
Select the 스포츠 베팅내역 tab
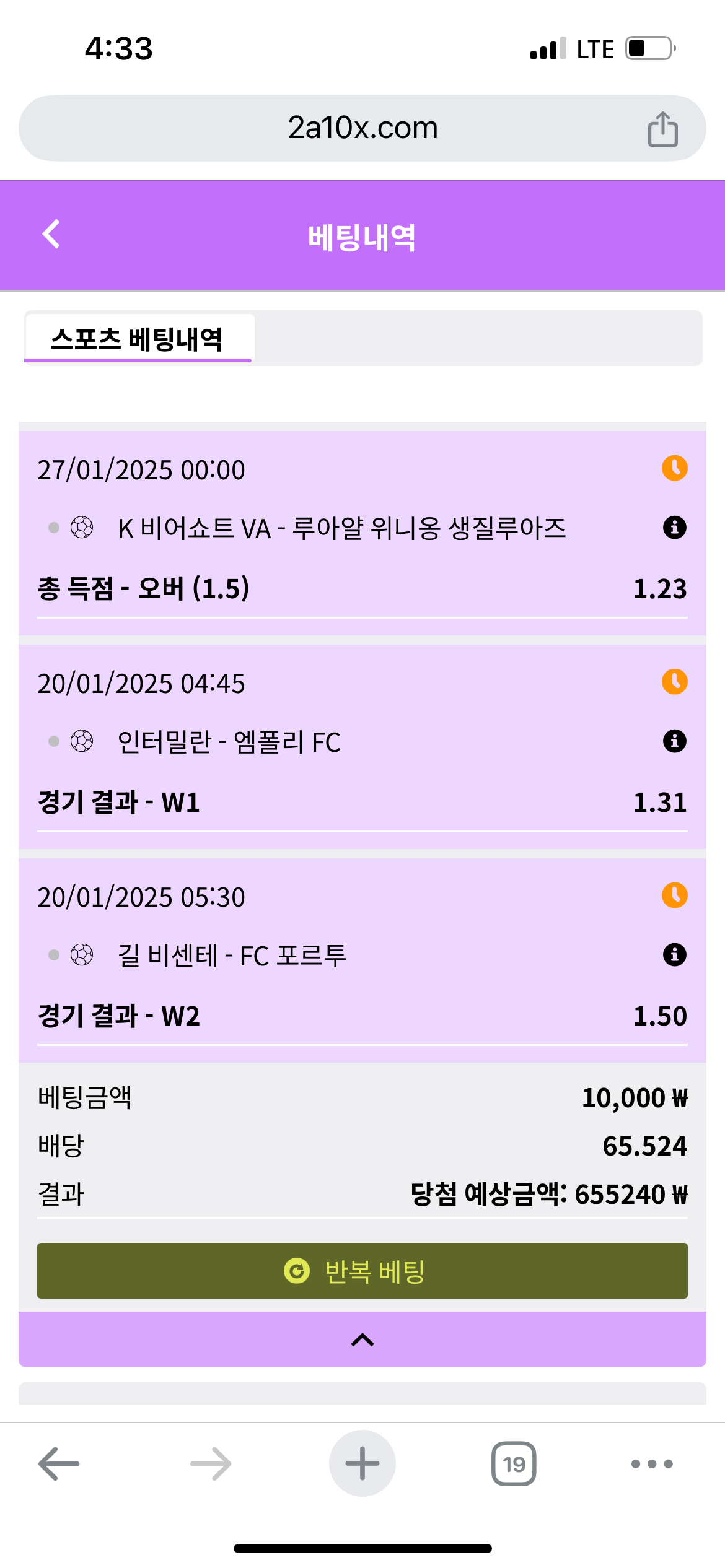coord(138,339)
